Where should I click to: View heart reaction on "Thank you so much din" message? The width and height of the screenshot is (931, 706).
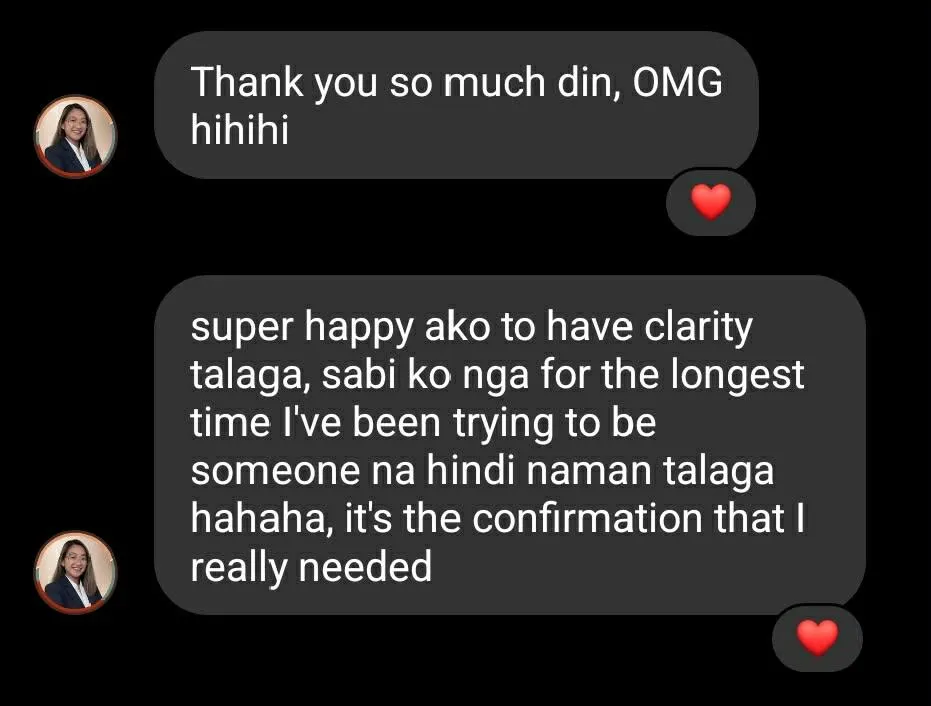tap(711, 202)
